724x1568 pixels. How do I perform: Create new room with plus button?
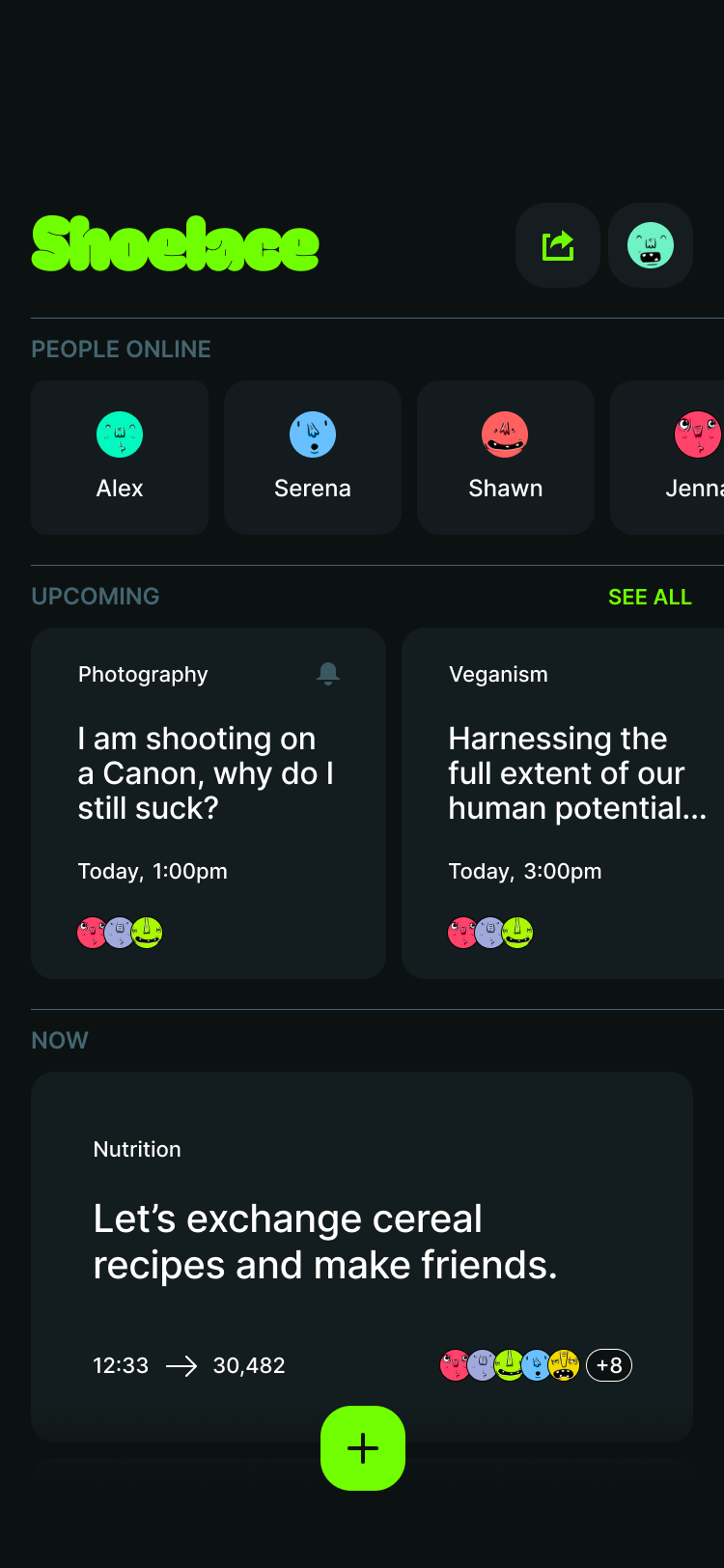click(x=363, y=1448)
